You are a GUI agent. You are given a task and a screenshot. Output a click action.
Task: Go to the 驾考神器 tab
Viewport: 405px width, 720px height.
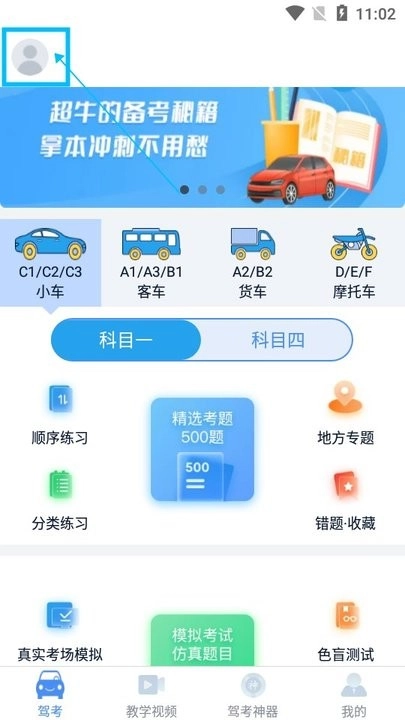(253, 694)
